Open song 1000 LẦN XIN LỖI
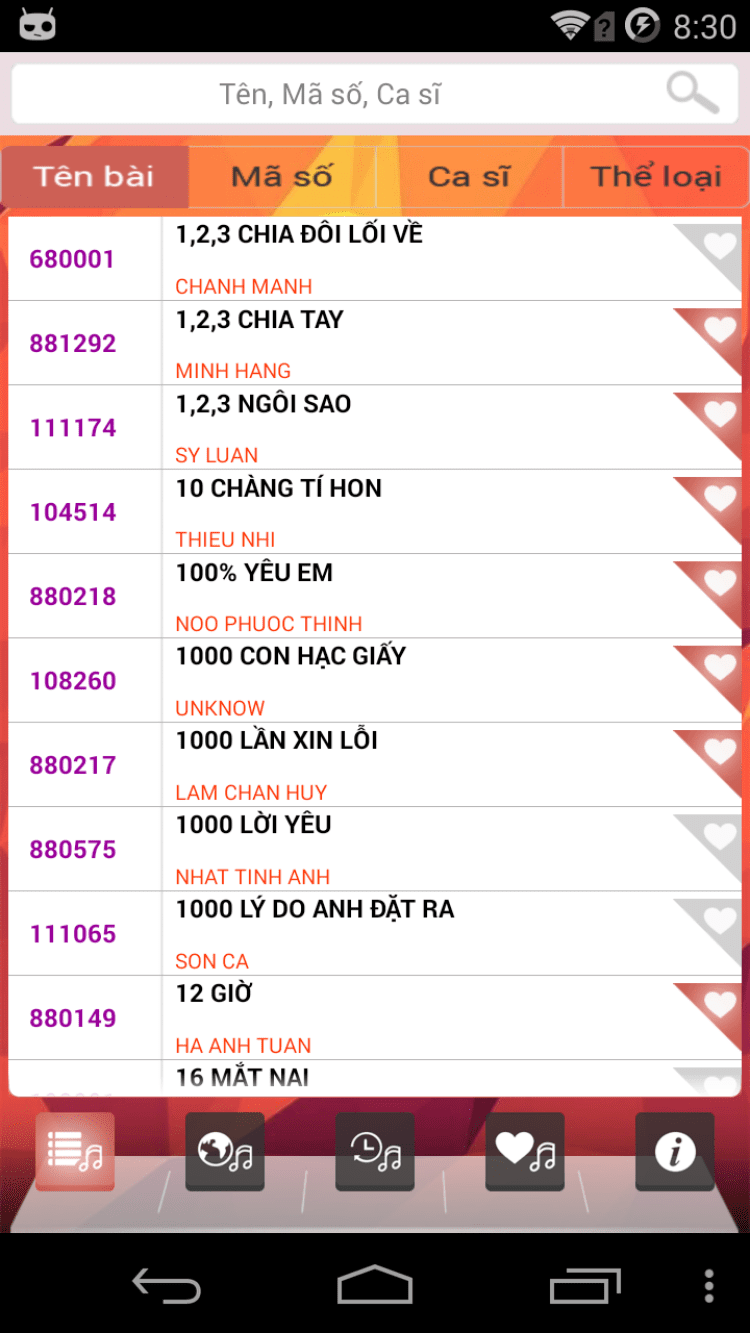Viewport: 750px width, 1333px height. click(400, 765)
